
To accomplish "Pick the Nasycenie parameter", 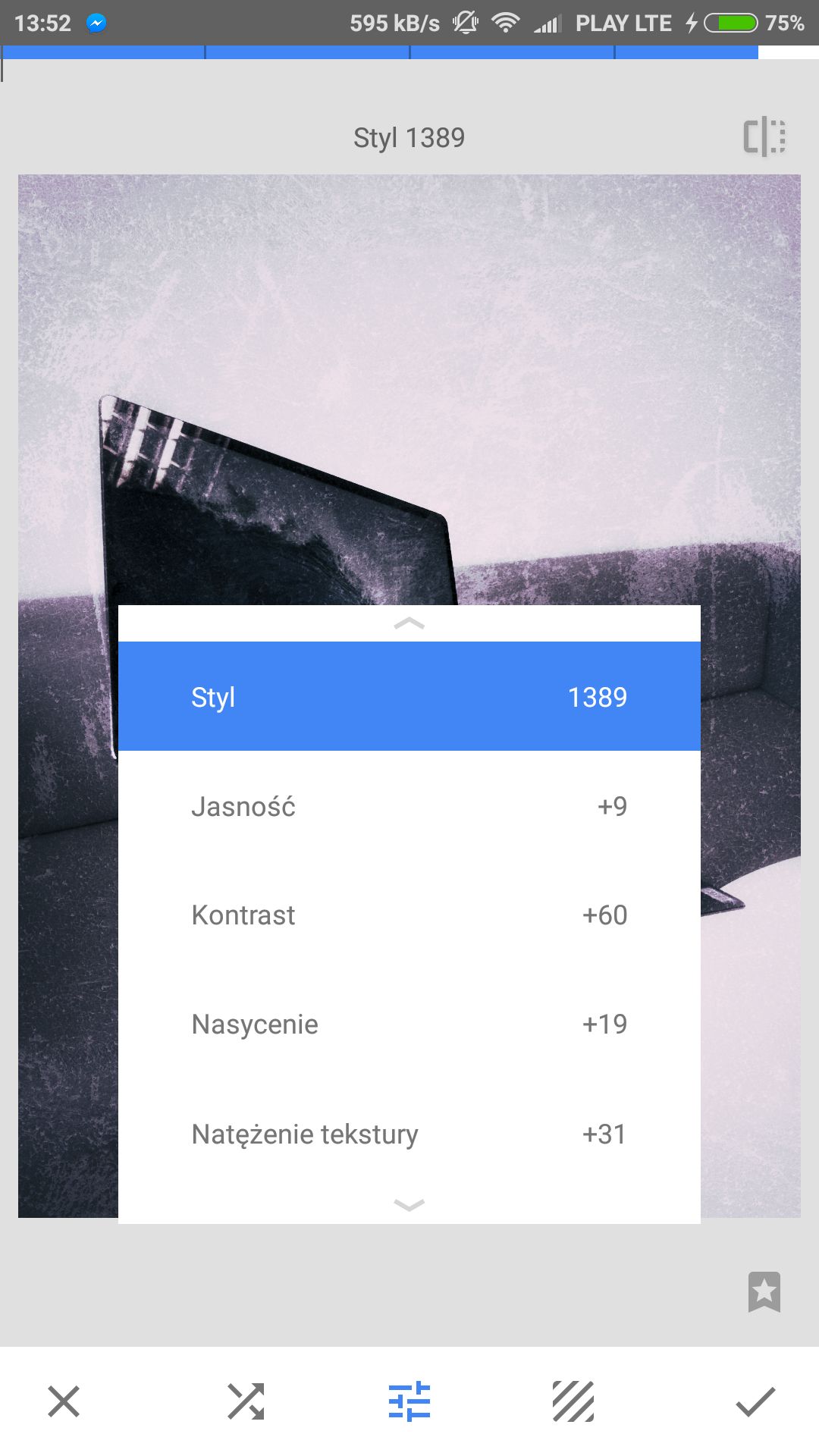I will pos(409,1024).
